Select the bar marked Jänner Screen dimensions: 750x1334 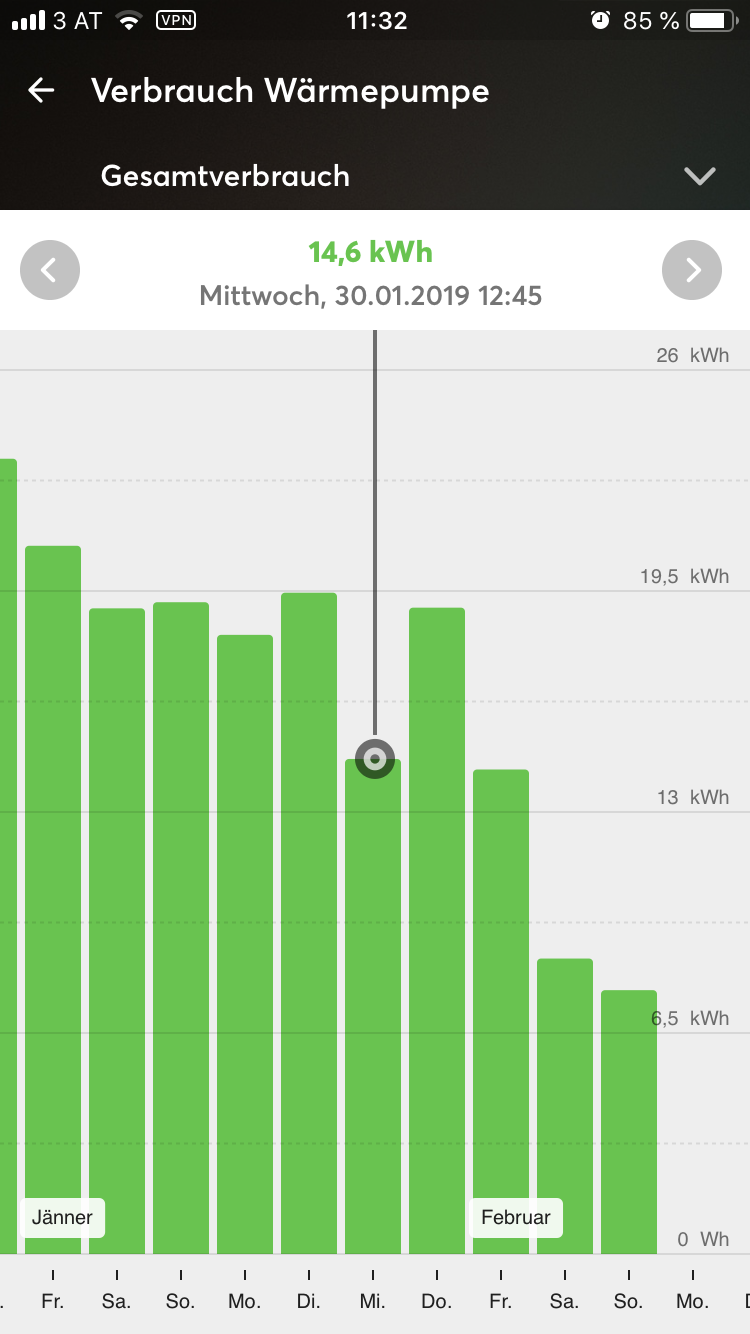click(x=53, y=900)
